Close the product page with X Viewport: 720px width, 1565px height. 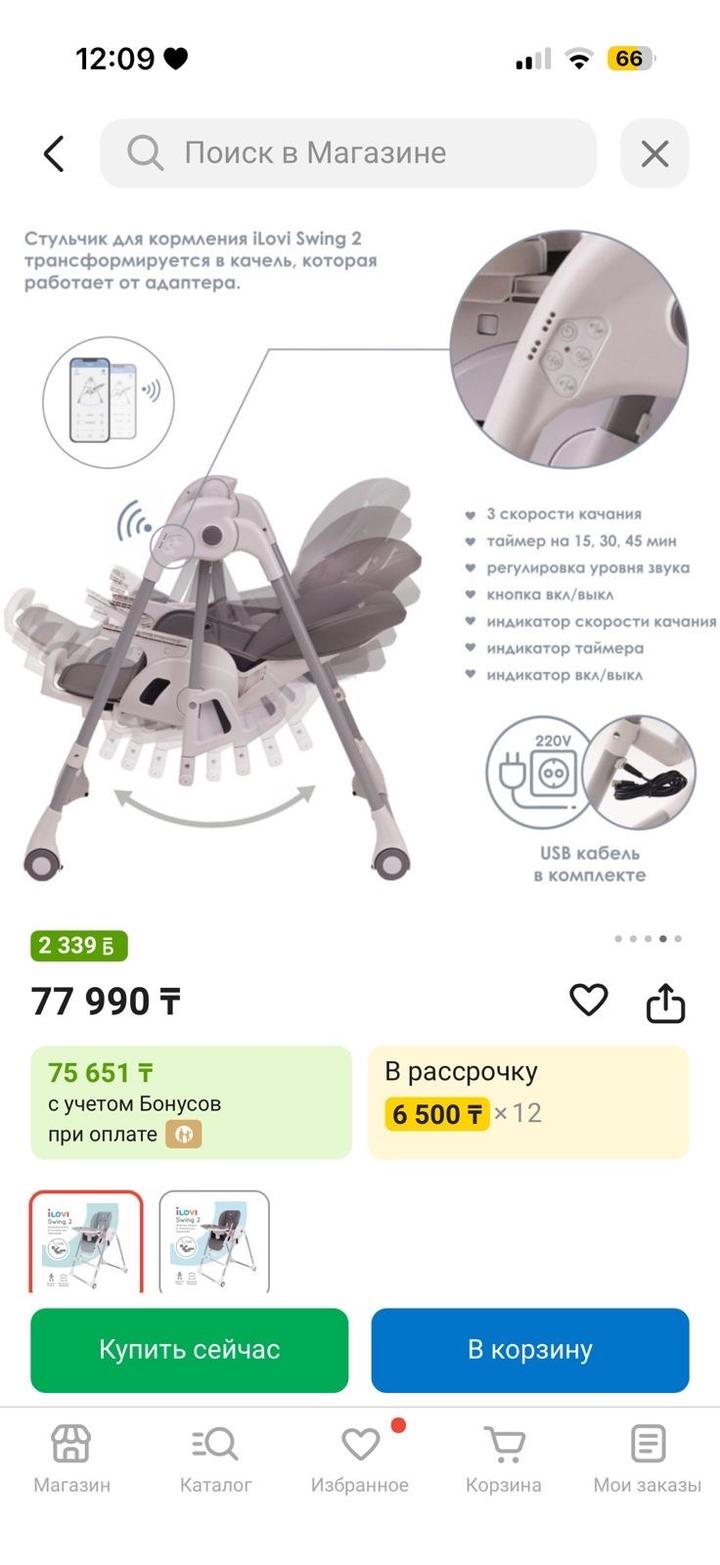[654, 154]
